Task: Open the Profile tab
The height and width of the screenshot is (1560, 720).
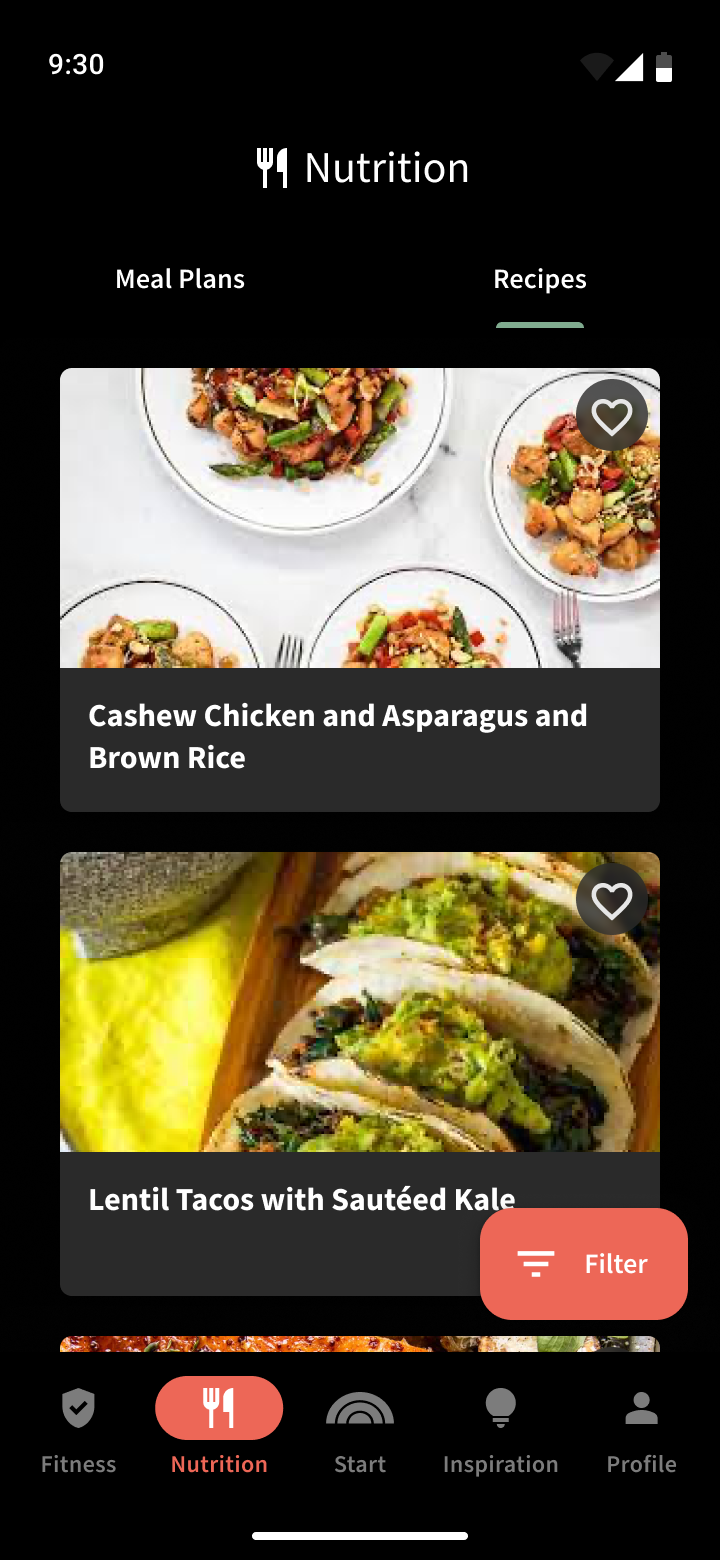Action: pyautogui.click(x=641, y=1430)
